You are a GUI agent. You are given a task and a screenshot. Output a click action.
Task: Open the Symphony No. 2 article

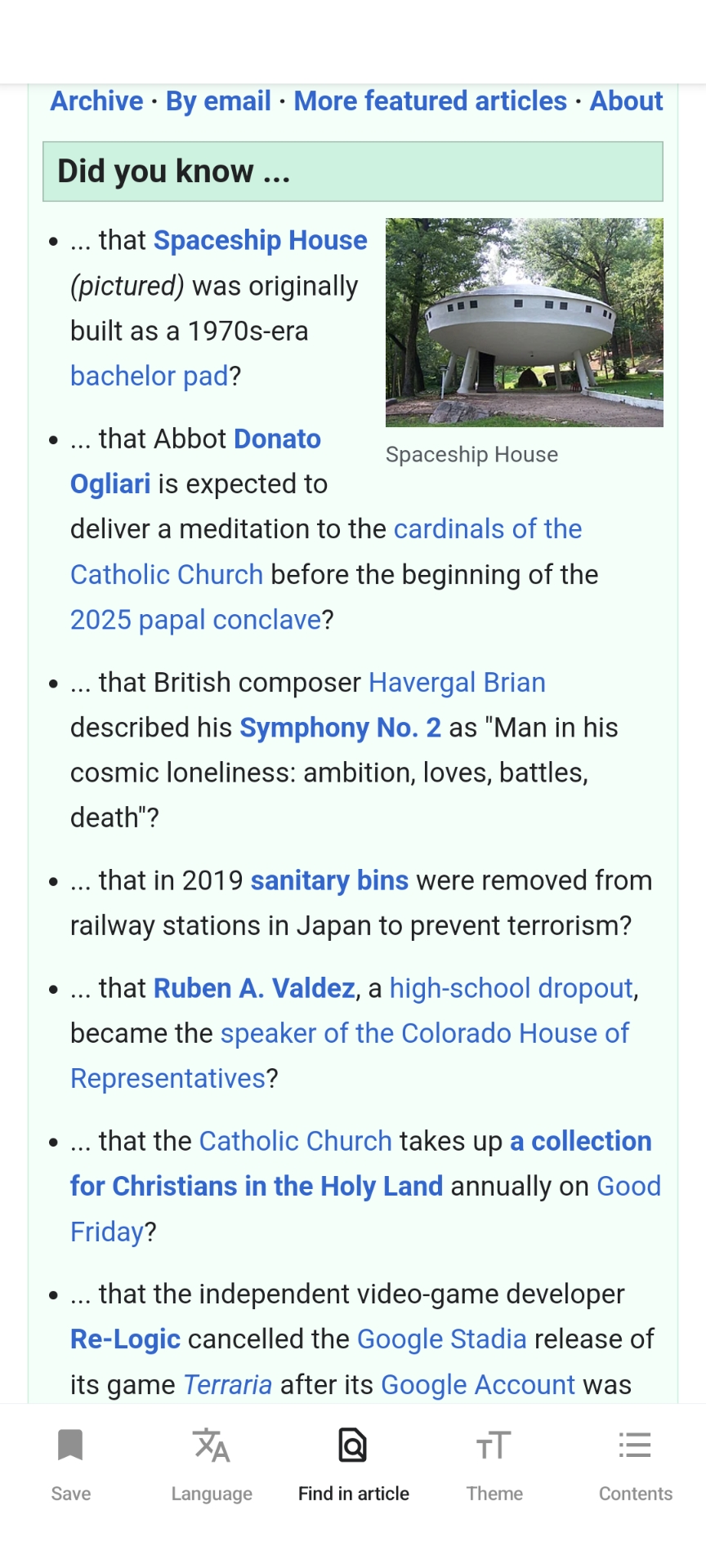click(340, 728)
